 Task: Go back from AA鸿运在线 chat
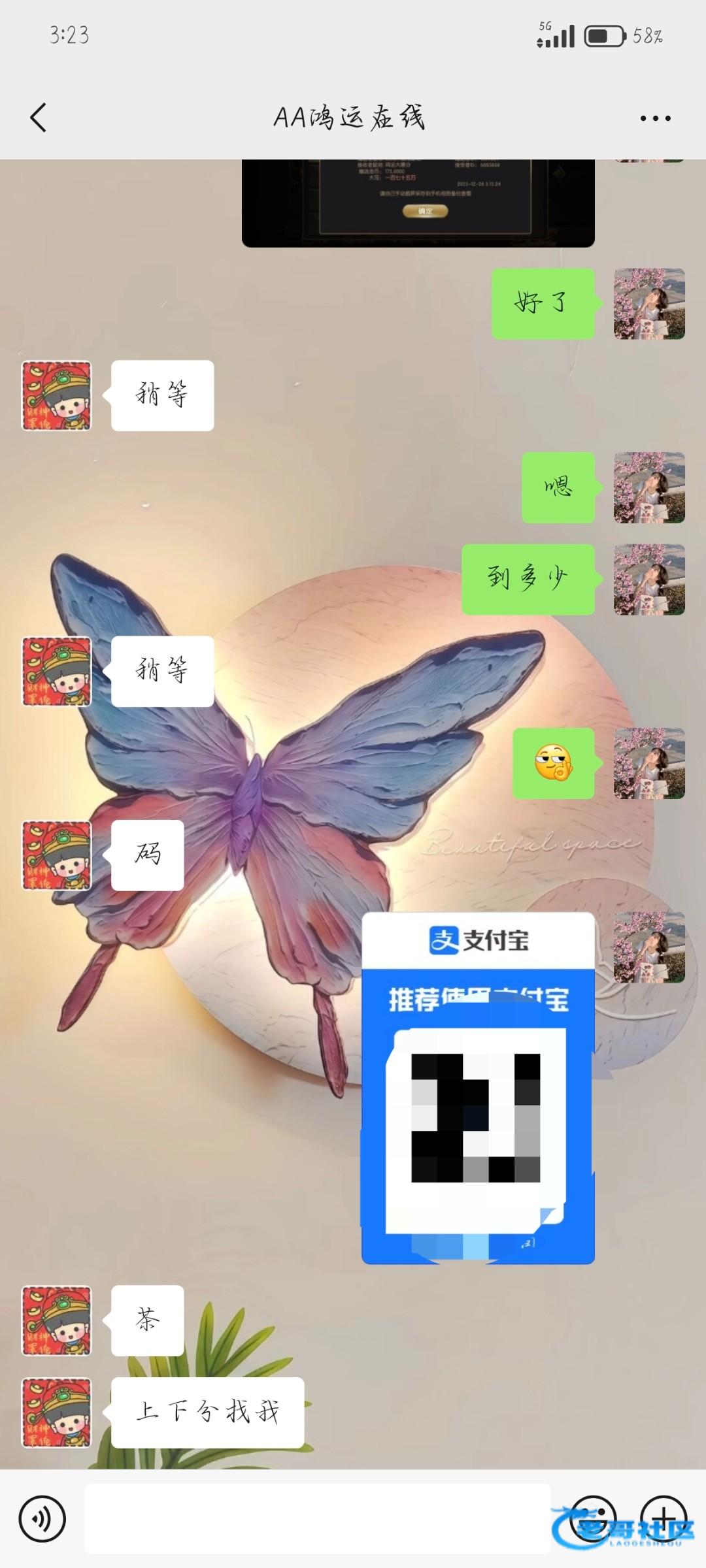[39, 118]
